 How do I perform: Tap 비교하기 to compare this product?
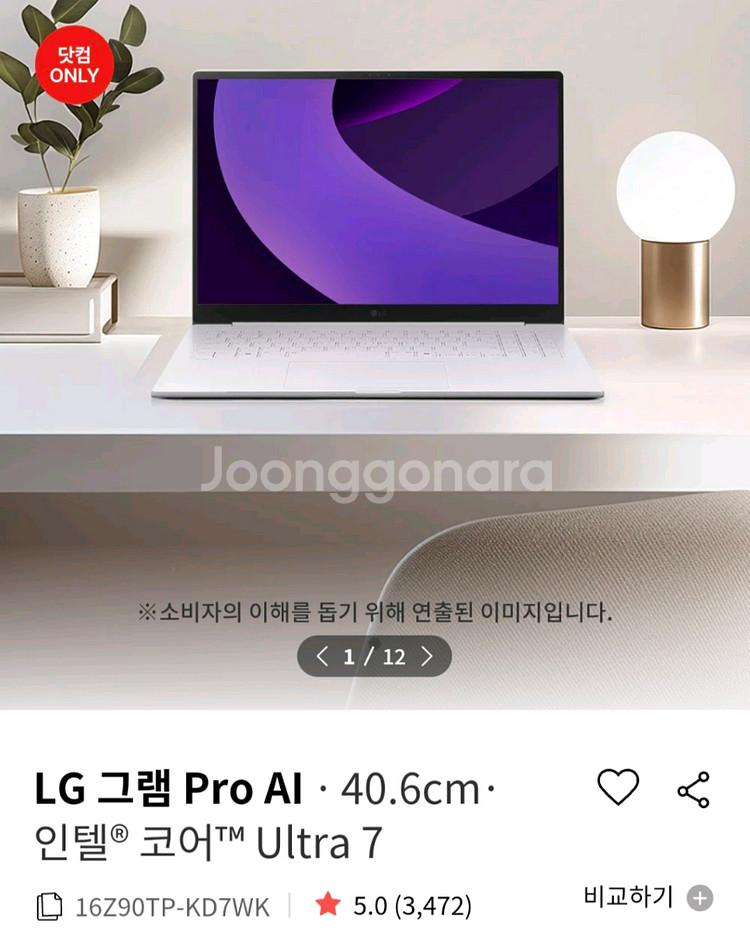point(647,897)
